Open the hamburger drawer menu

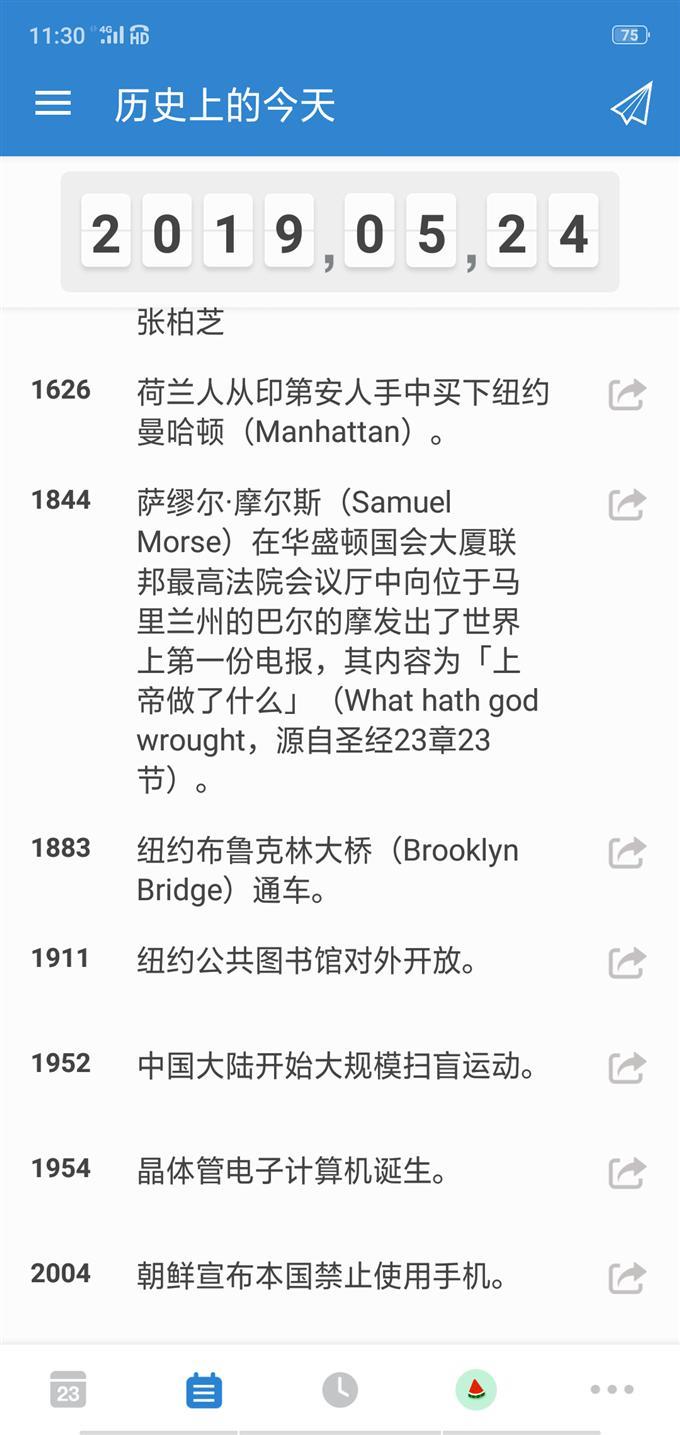tap(53, 104)
